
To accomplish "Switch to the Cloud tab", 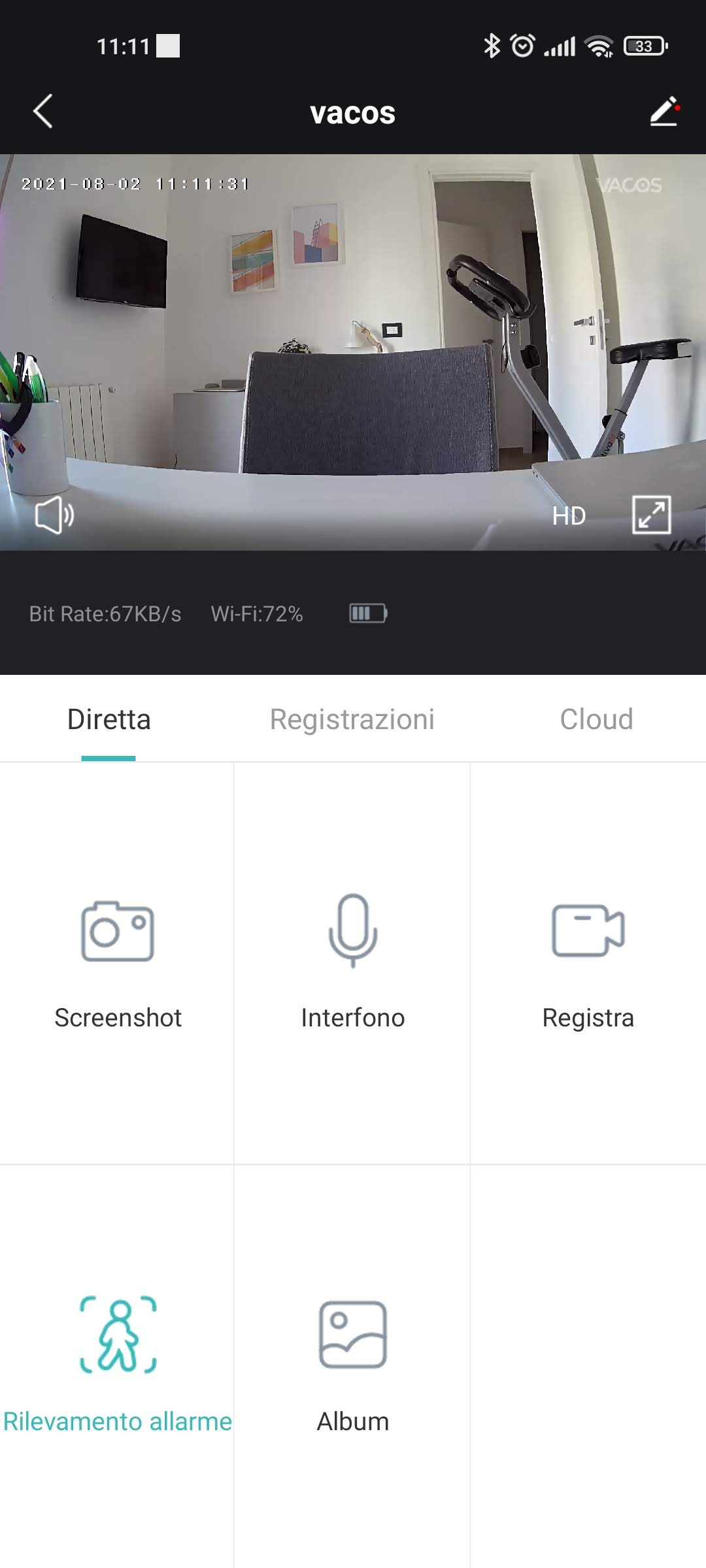I will point(596,719).
